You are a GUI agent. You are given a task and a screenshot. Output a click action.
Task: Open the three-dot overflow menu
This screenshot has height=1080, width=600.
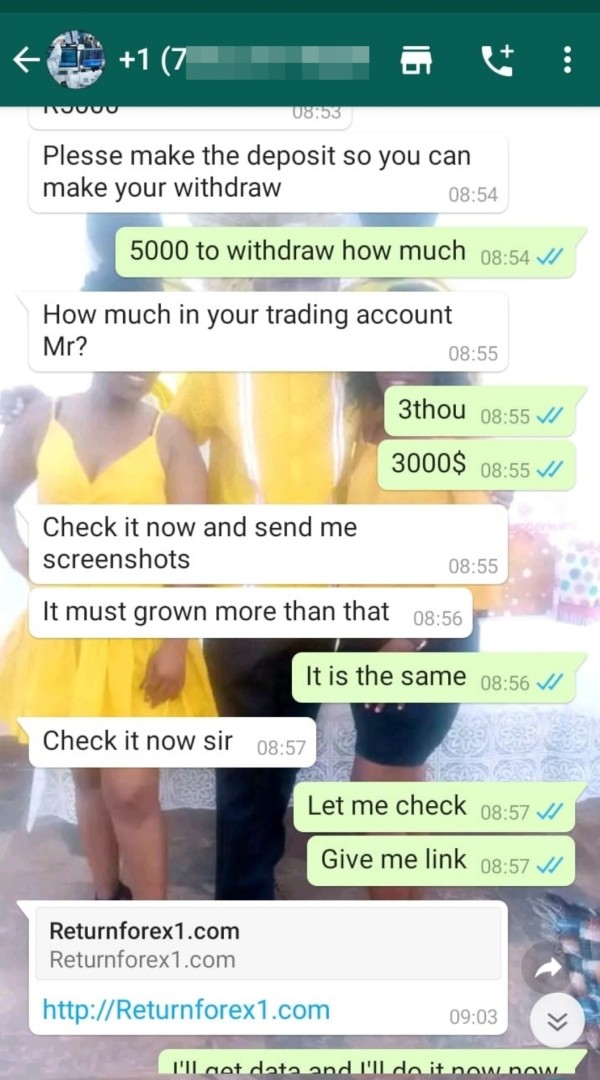point(567,61)
